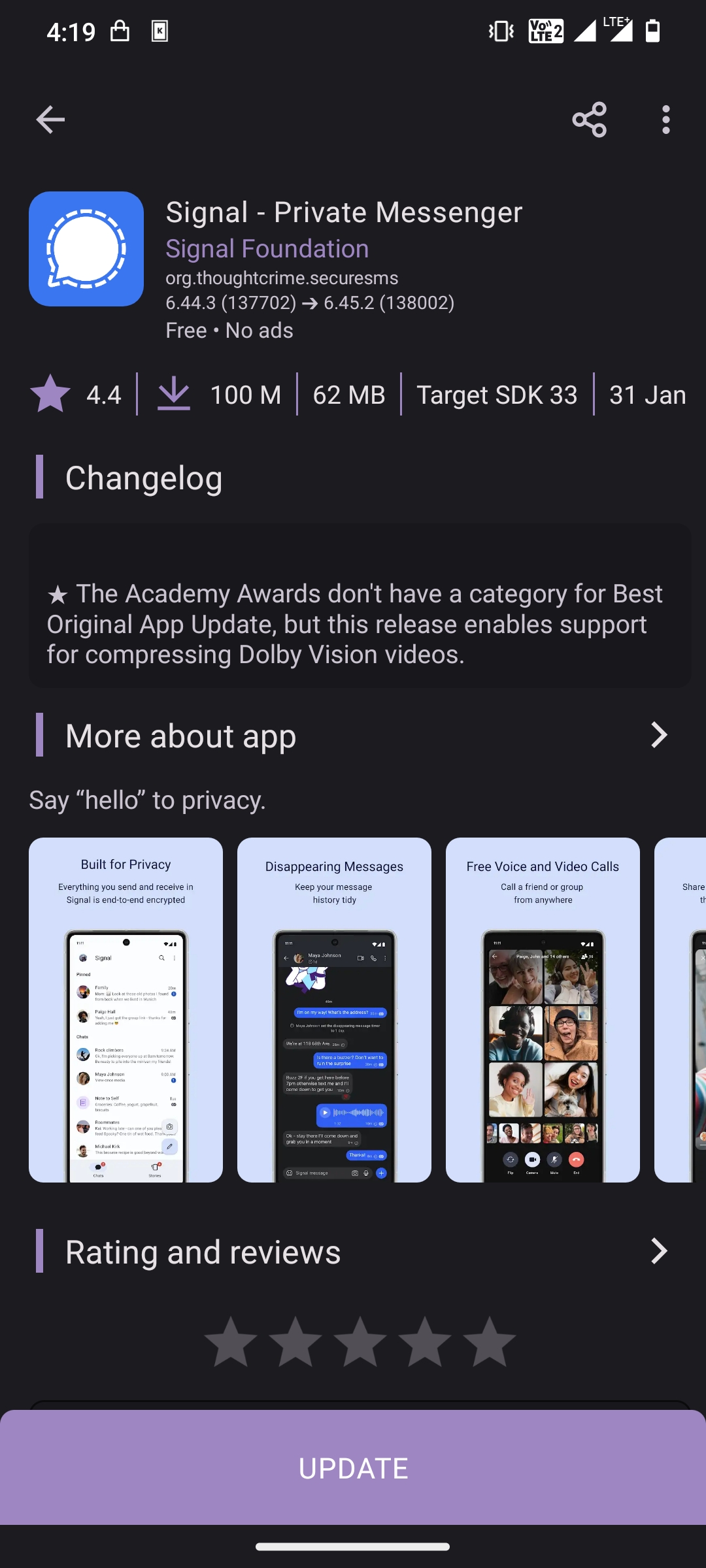Expand the More about app section

[658, 735]
